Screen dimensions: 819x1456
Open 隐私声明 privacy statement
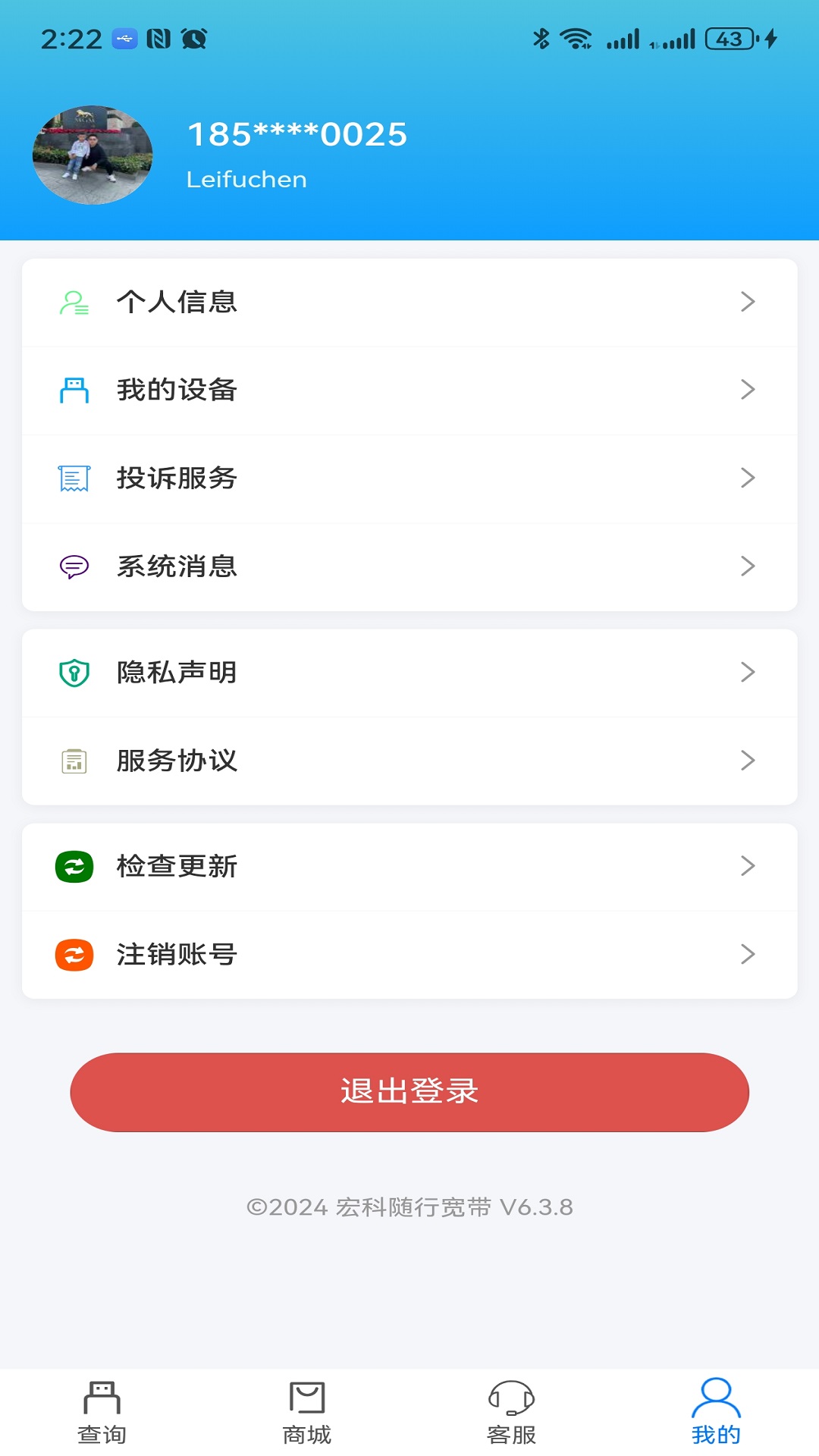pos(409,673)
